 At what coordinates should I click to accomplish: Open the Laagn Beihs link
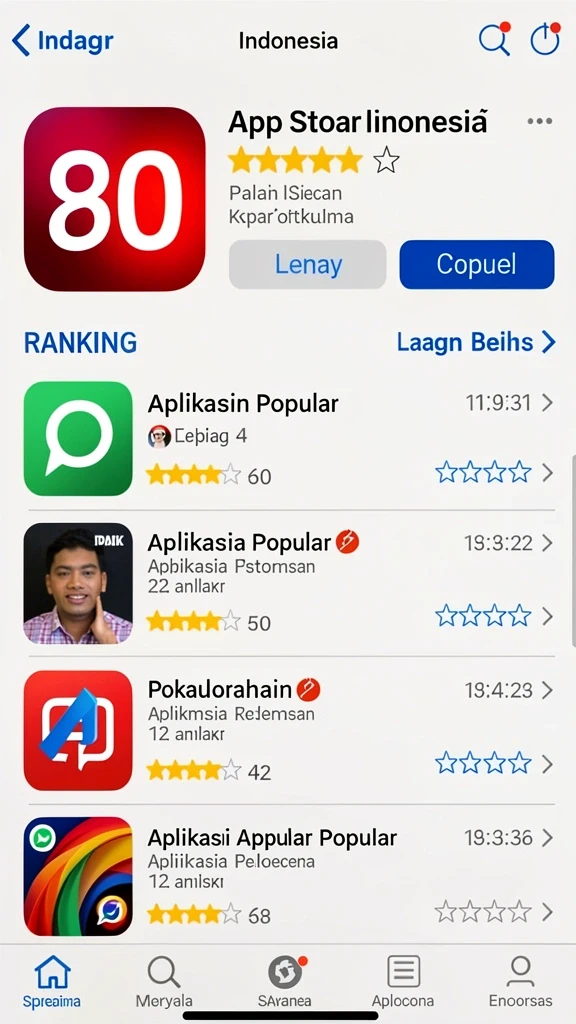click(x=476, y=342)
